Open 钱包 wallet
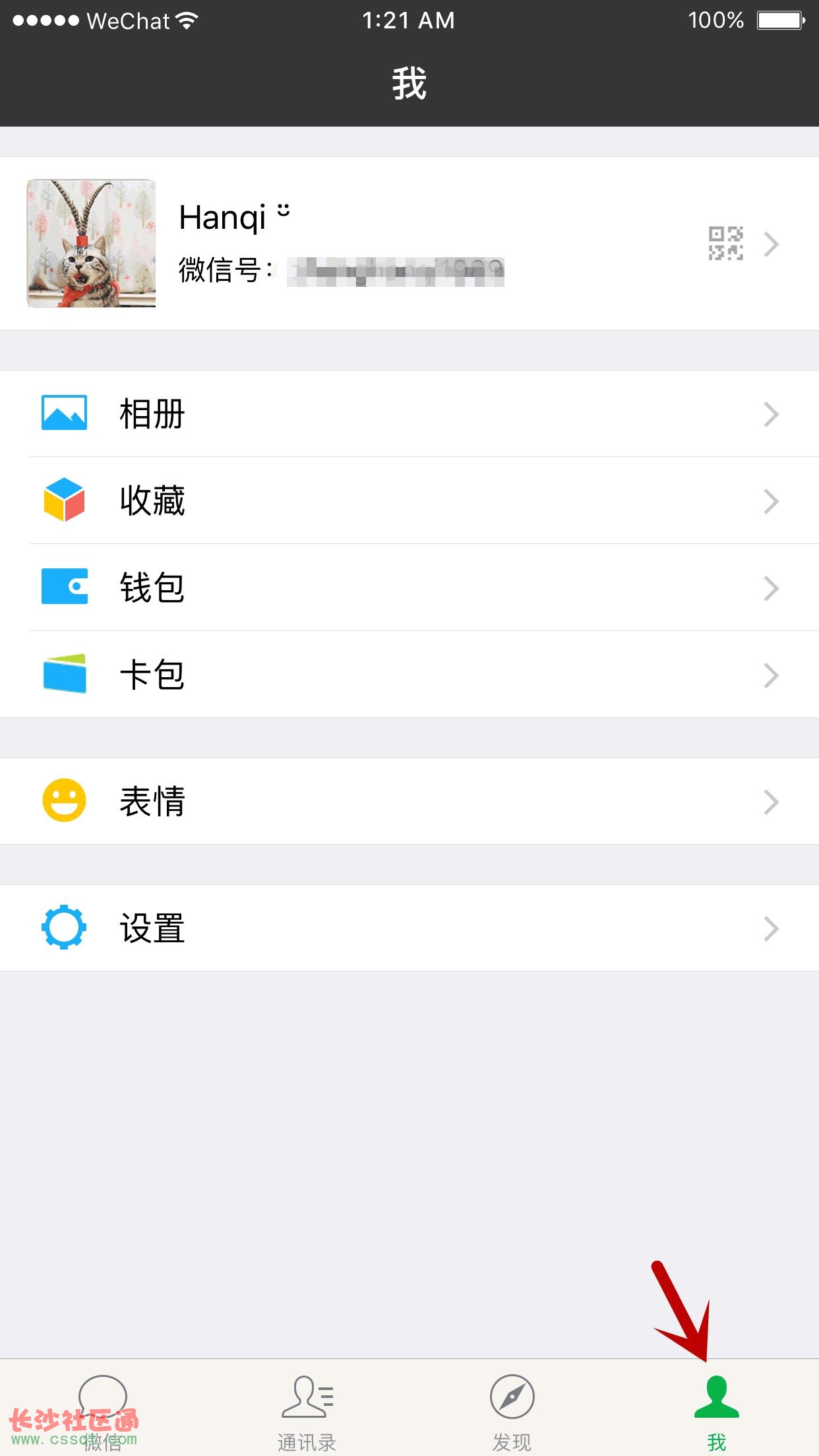This screenshot has height=1456, width=819. (x=409, y=588)
